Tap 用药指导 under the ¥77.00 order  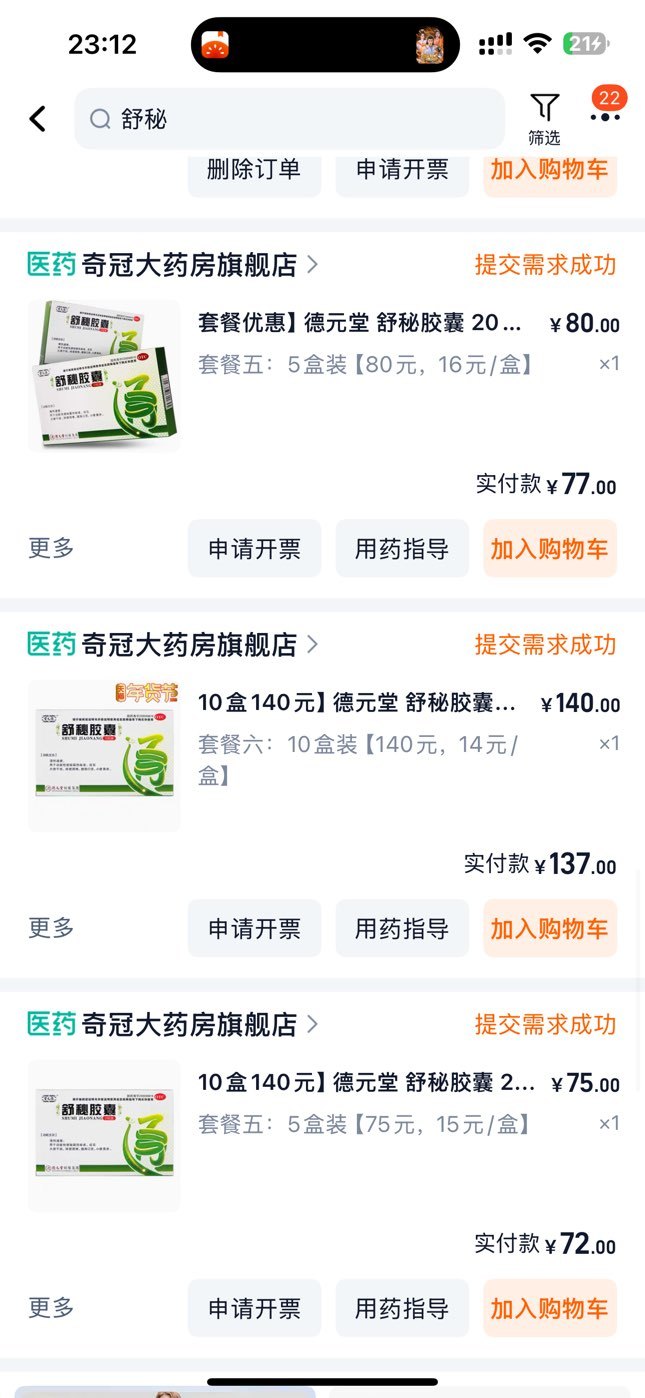click(x=402, y=548)
